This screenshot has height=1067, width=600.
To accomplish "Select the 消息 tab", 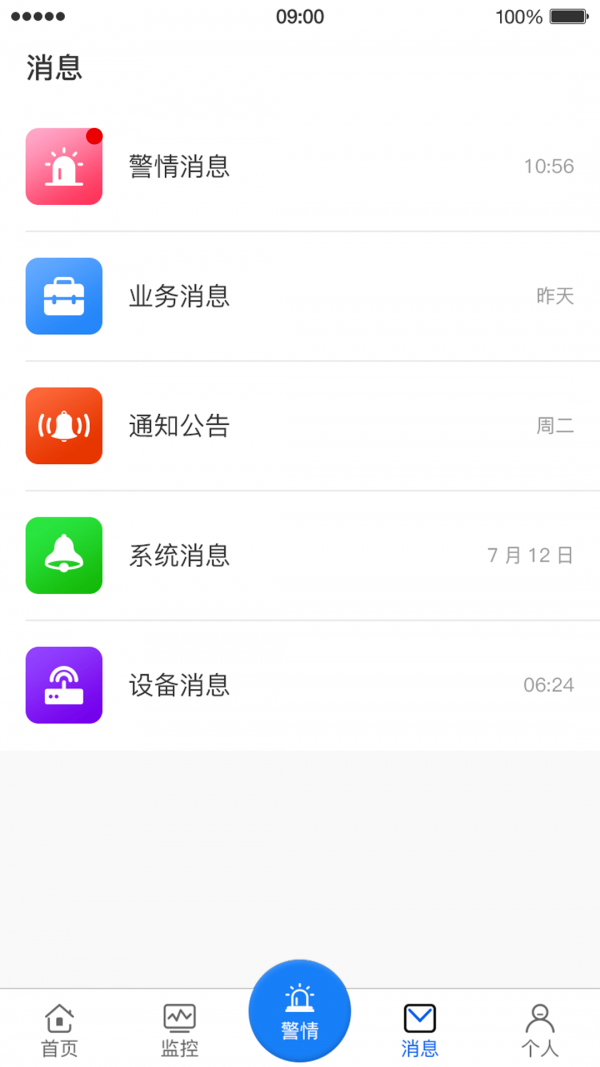I will tap(420, 1031).
